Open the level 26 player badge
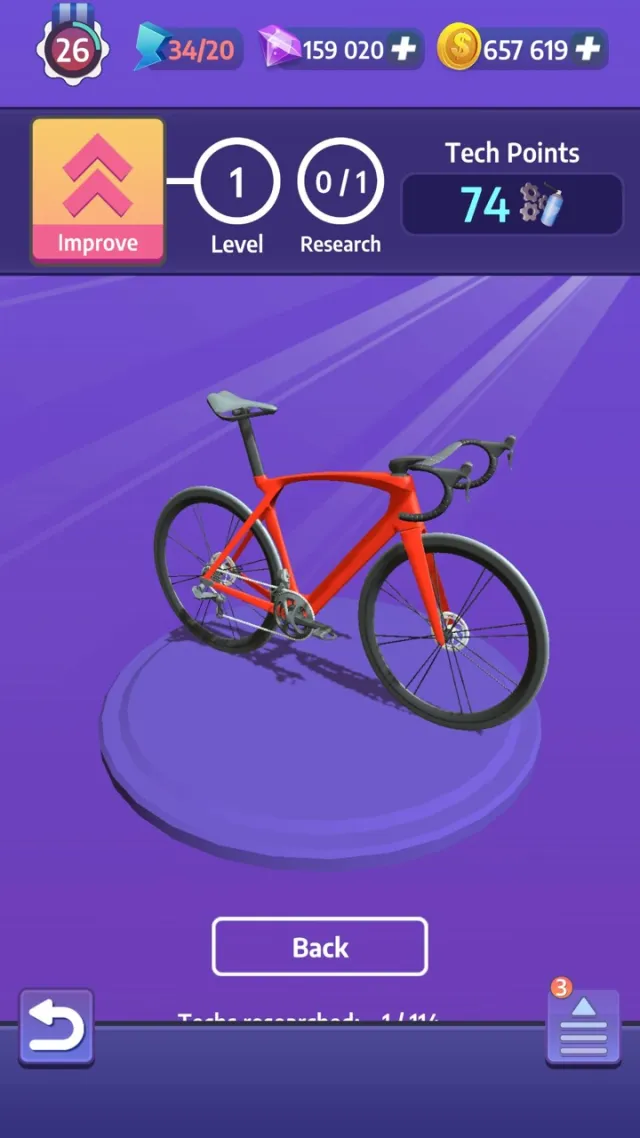 [x=72, y=50]
